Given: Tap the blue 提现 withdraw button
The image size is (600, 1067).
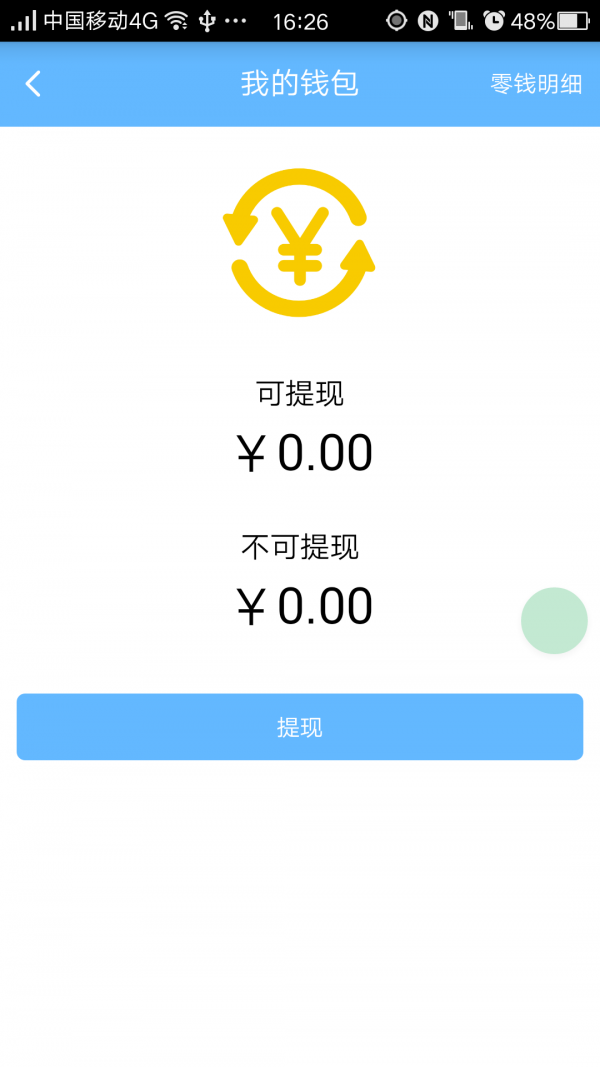Looking at the screenshot, I should 300,727.
